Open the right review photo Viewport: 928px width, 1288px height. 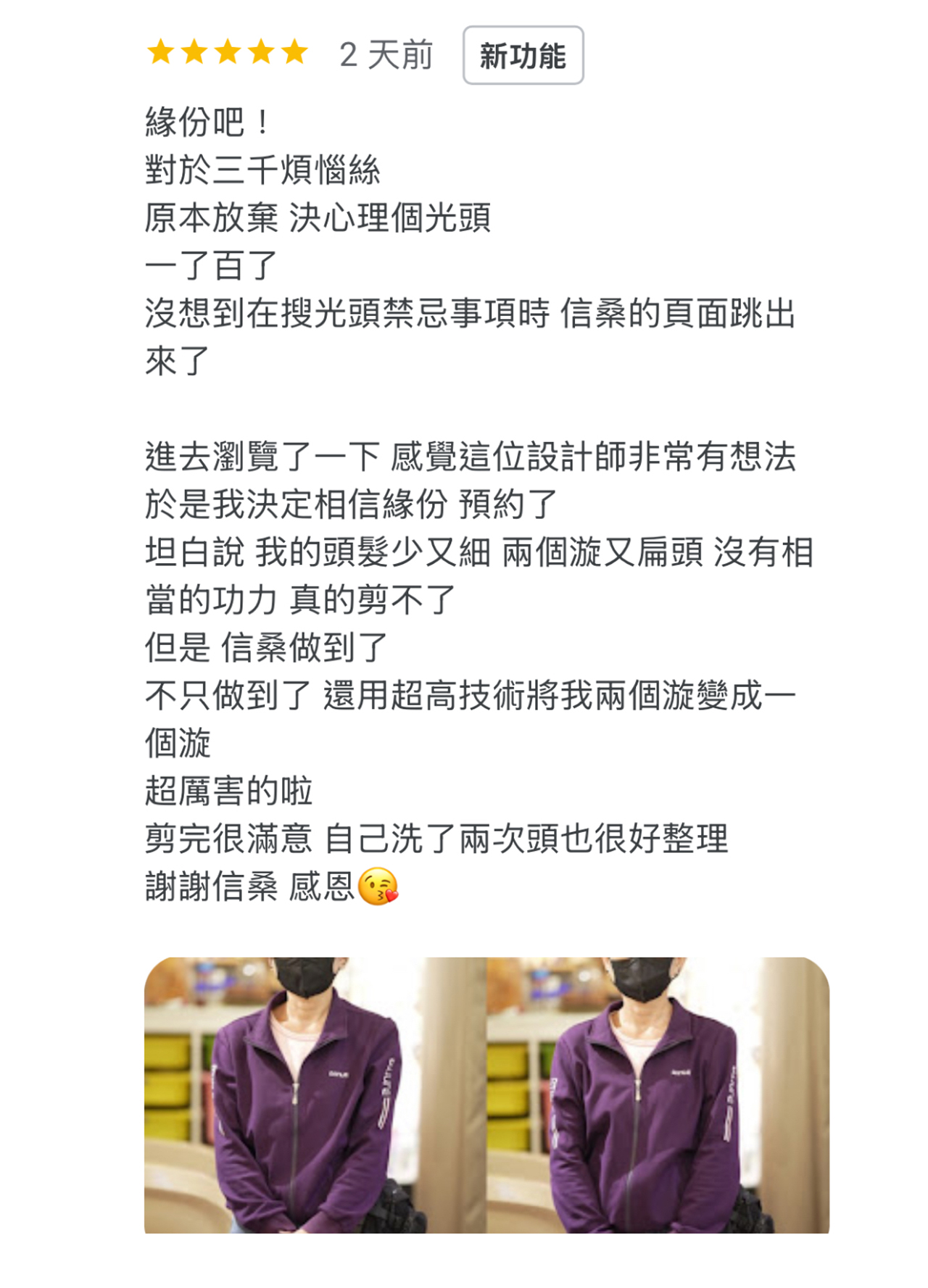658,1094
